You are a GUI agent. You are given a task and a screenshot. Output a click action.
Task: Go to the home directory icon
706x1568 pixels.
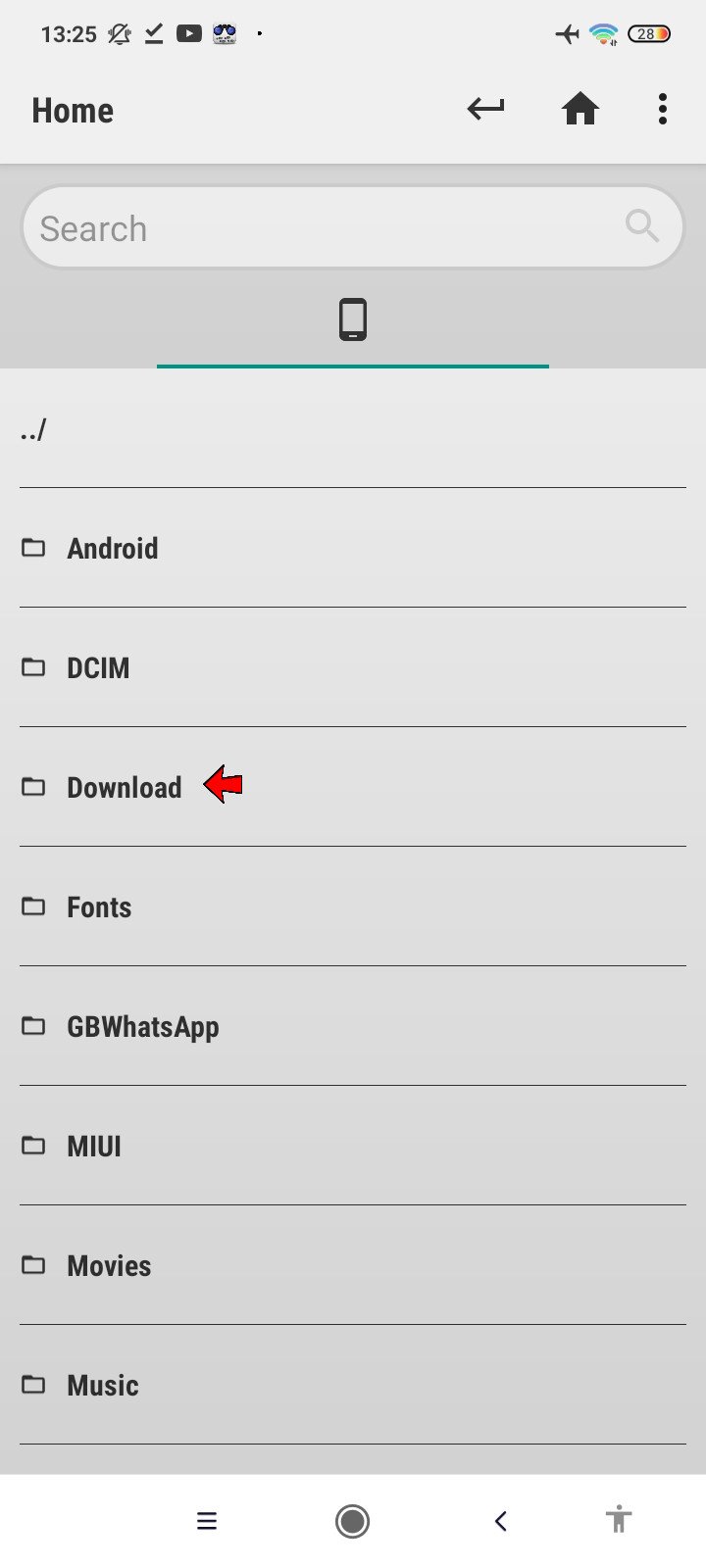tap(580, 109)
